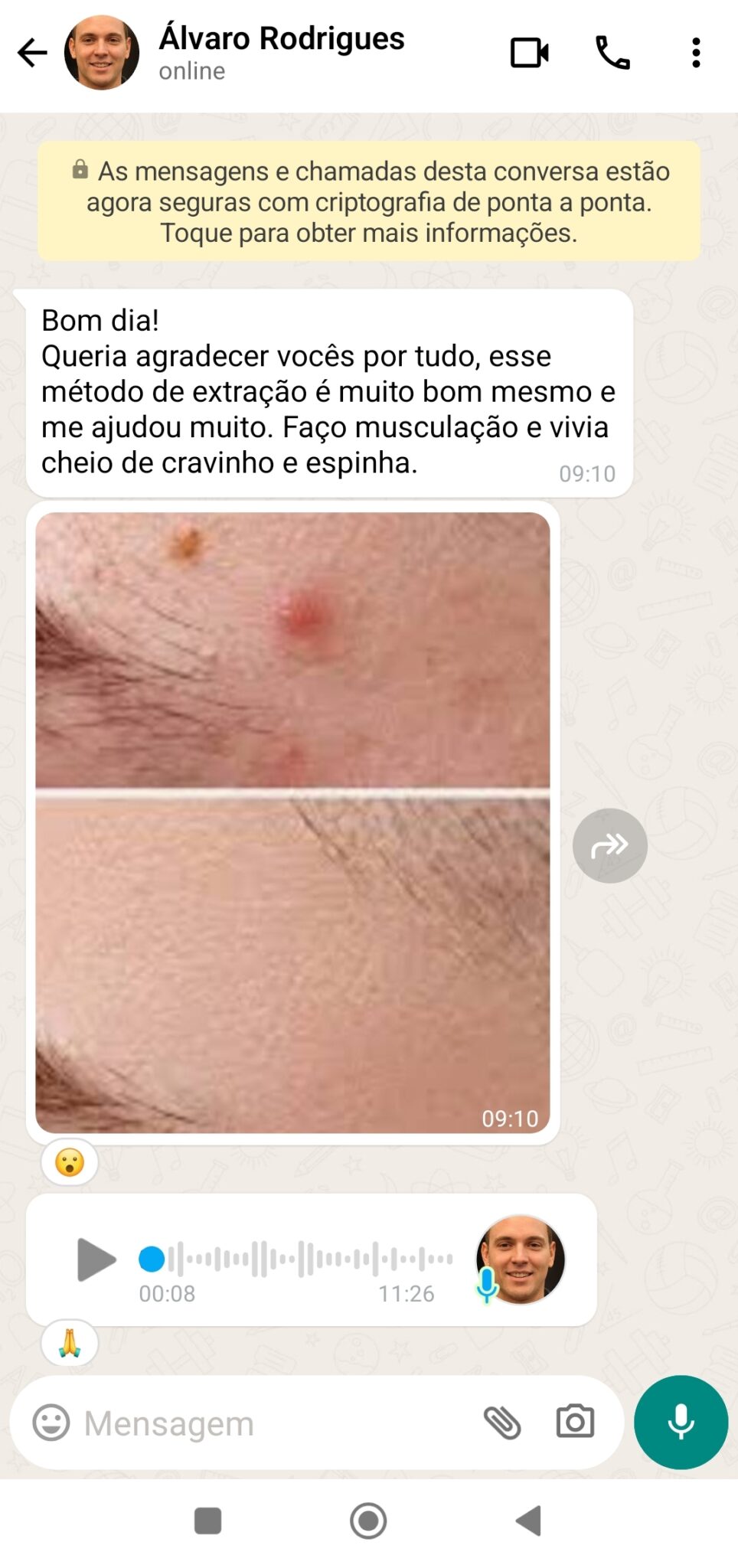Open the three-dot overflow menu

[695, 53]
